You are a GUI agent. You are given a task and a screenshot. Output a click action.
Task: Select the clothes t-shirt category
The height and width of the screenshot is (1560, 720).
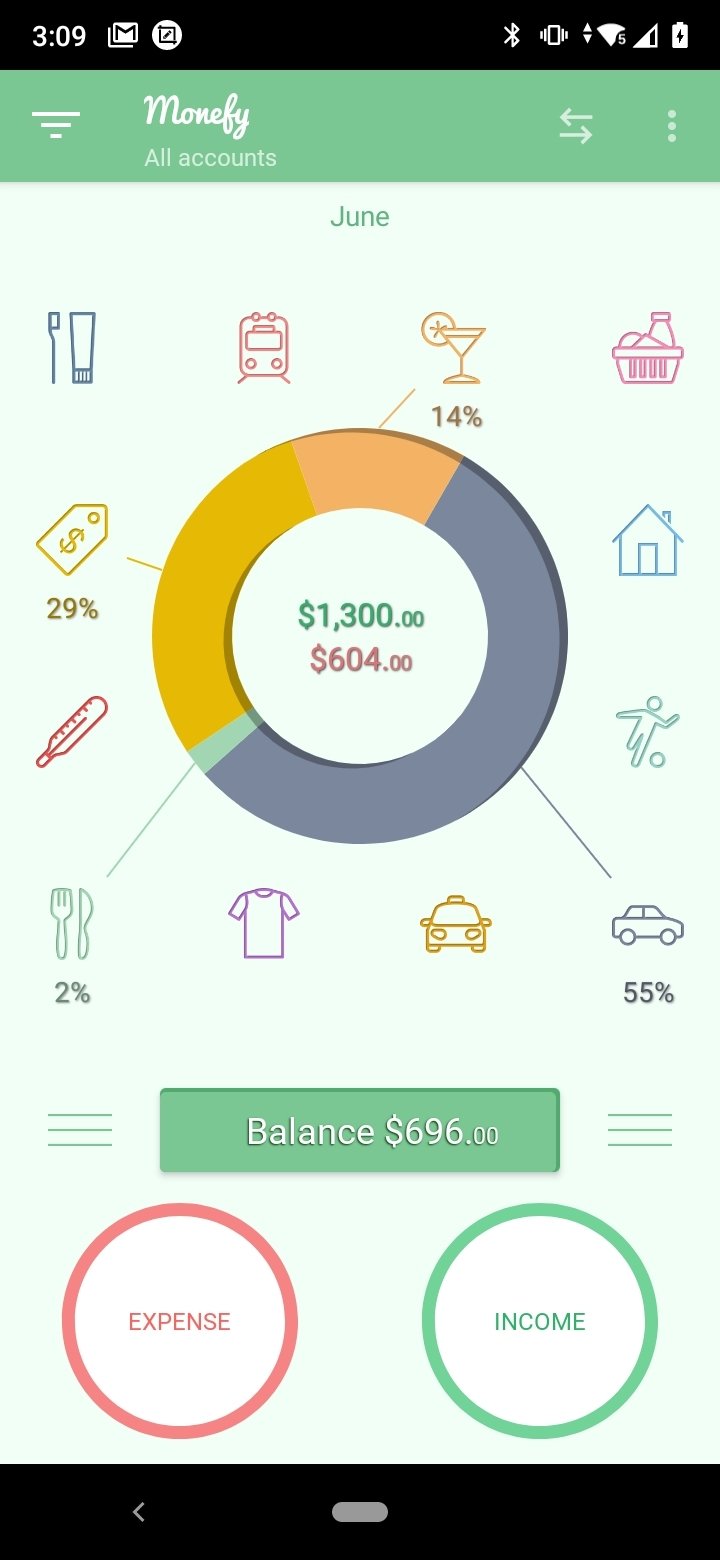coord(264,924)
